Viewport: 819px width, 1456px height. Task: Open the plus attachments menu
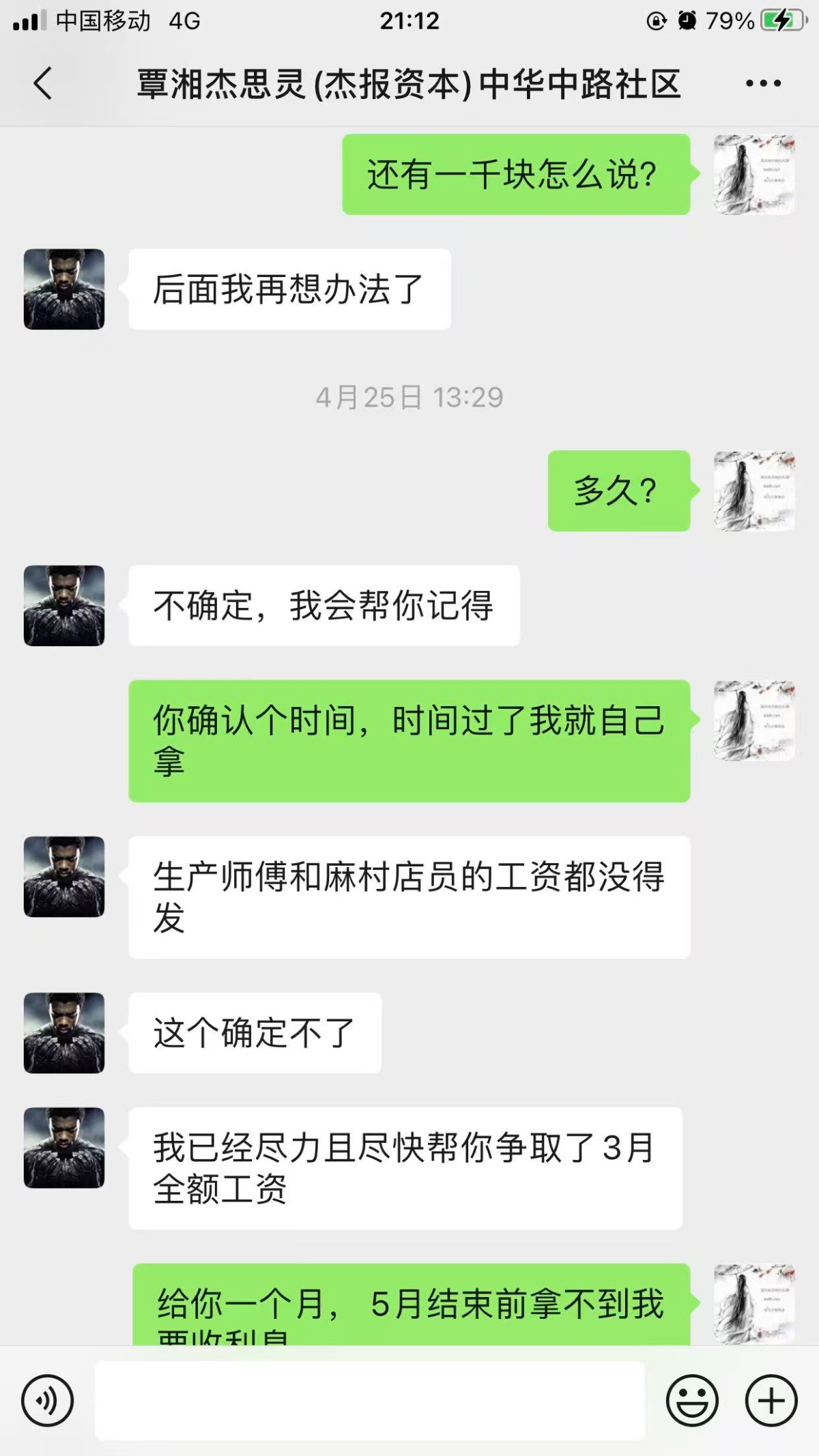(771, 1401)
